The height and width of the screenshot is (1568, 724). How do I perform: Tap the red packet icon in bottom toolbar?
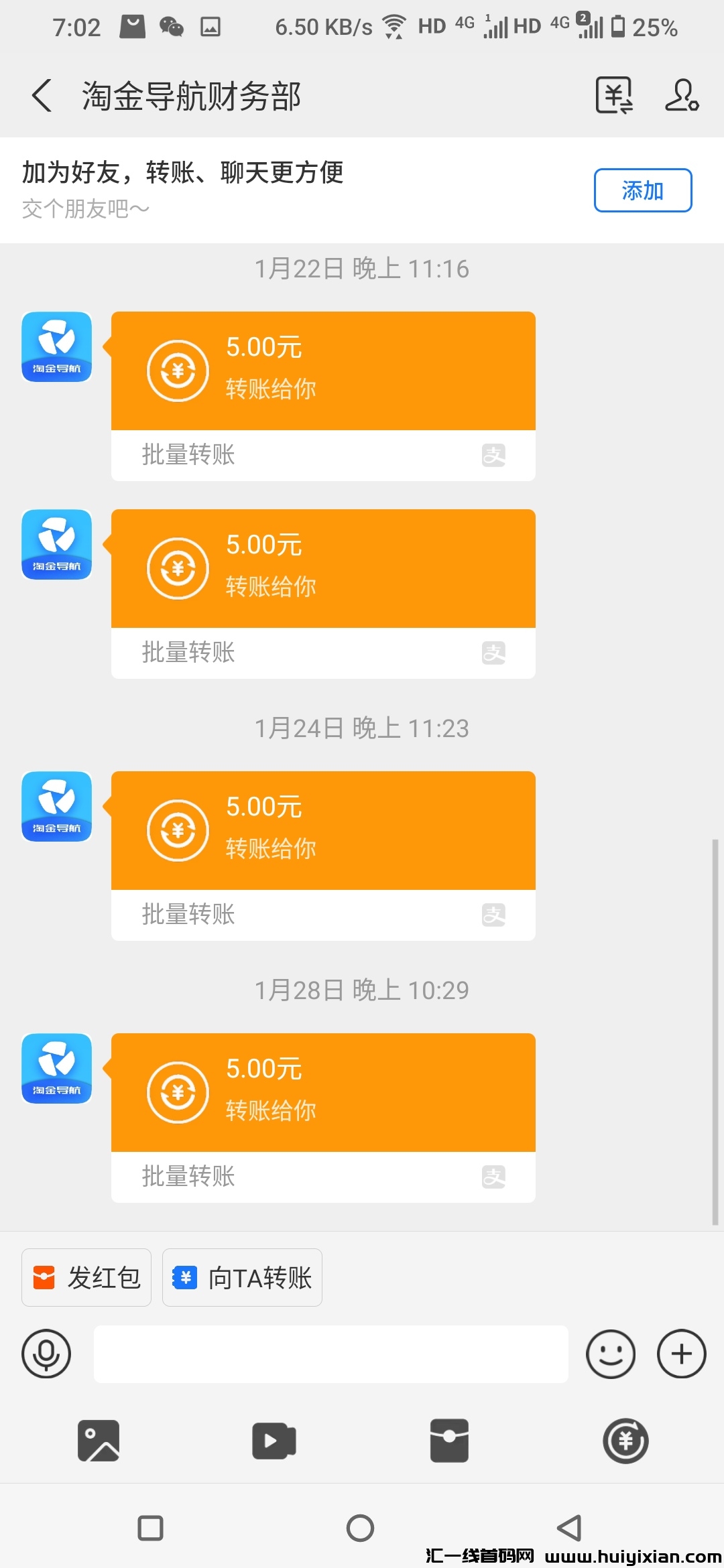click(x=449, y=1439)
